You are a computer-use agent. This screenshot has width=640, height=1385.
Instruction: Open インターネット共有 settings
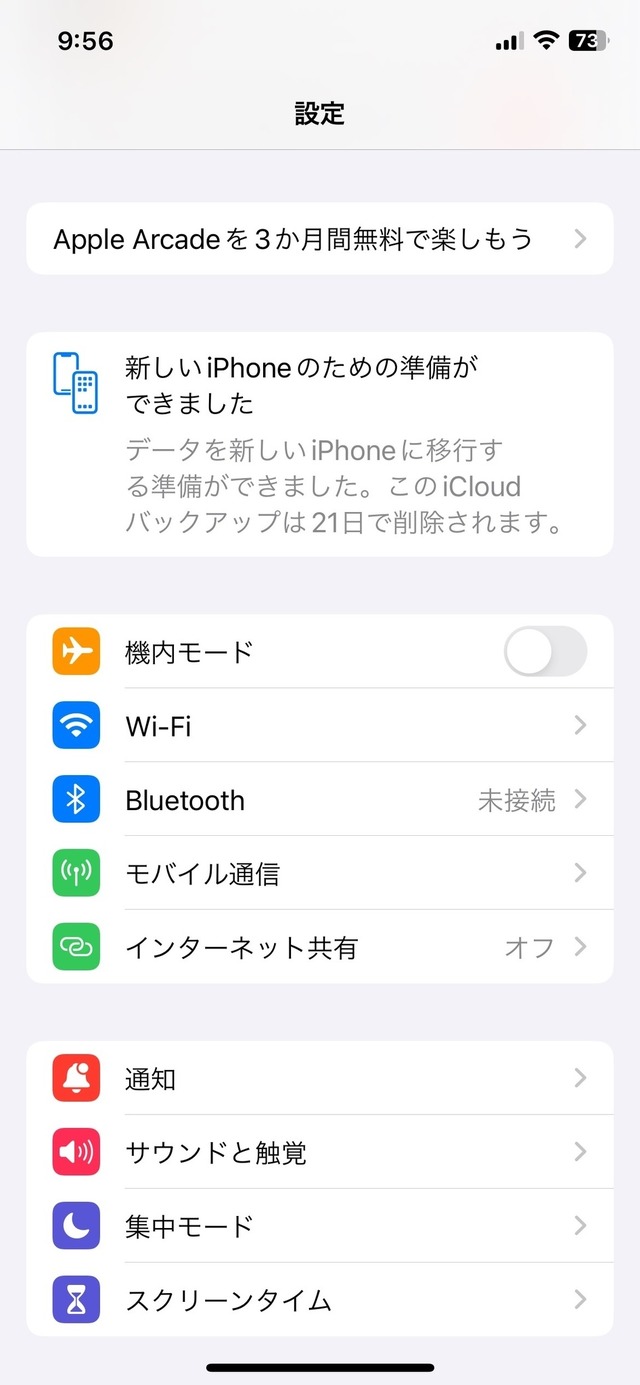click(x=319, y=947)
